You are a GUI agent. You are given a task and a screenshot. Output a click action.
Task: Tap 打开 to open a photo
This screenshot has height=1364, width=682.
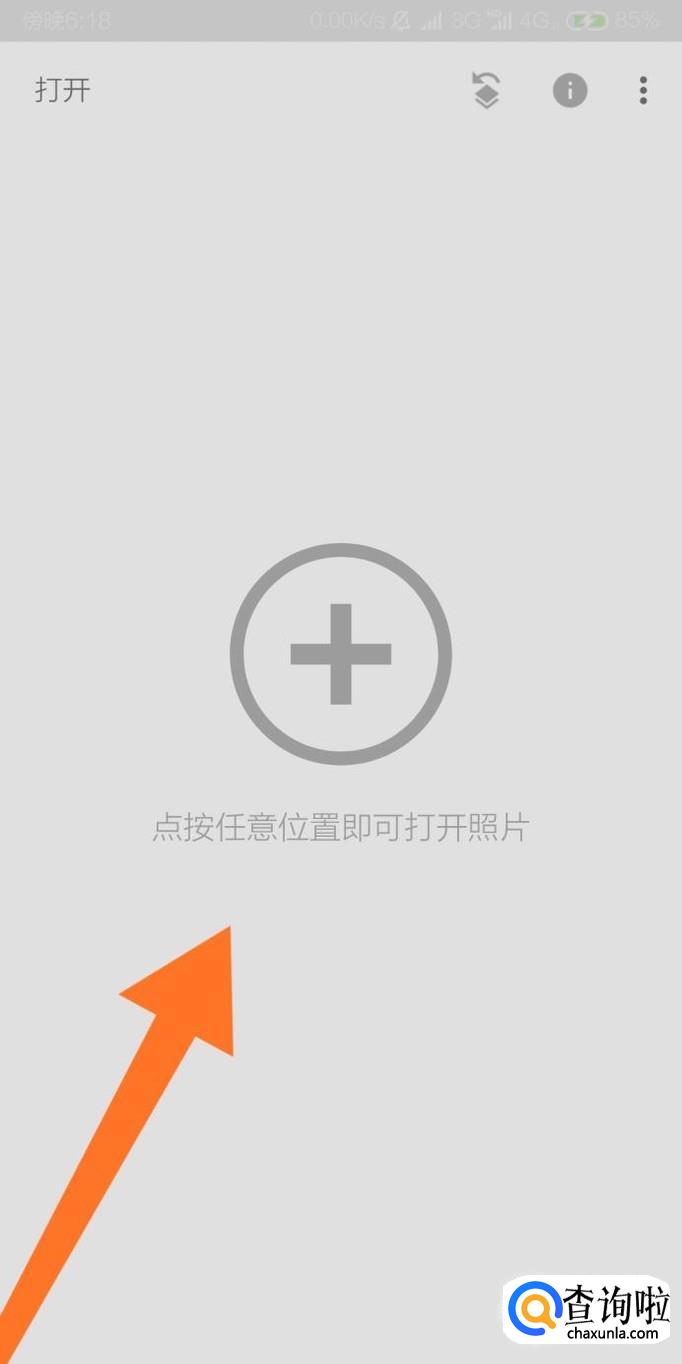[63, 90]
